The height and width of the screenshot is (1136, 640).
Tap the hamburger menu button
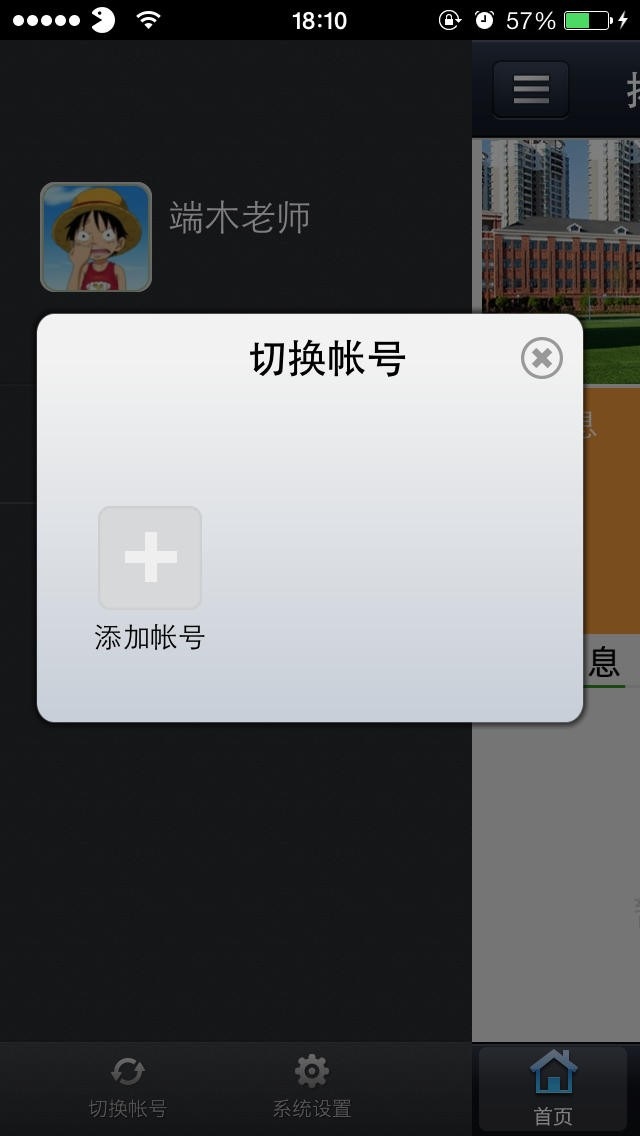pyautogui.click(x=531, y=90)
